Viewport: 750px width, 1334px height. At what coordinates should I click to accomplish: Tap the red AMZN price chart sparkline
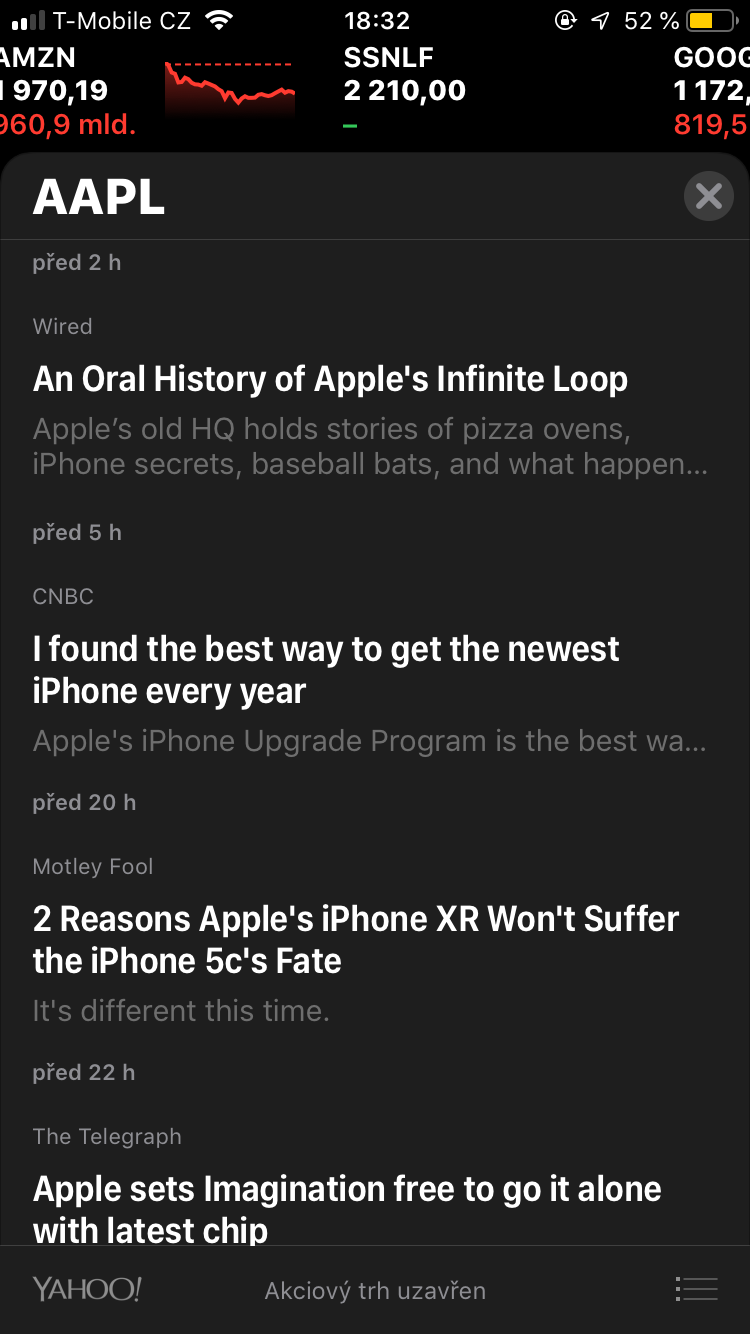click(229, 90)
